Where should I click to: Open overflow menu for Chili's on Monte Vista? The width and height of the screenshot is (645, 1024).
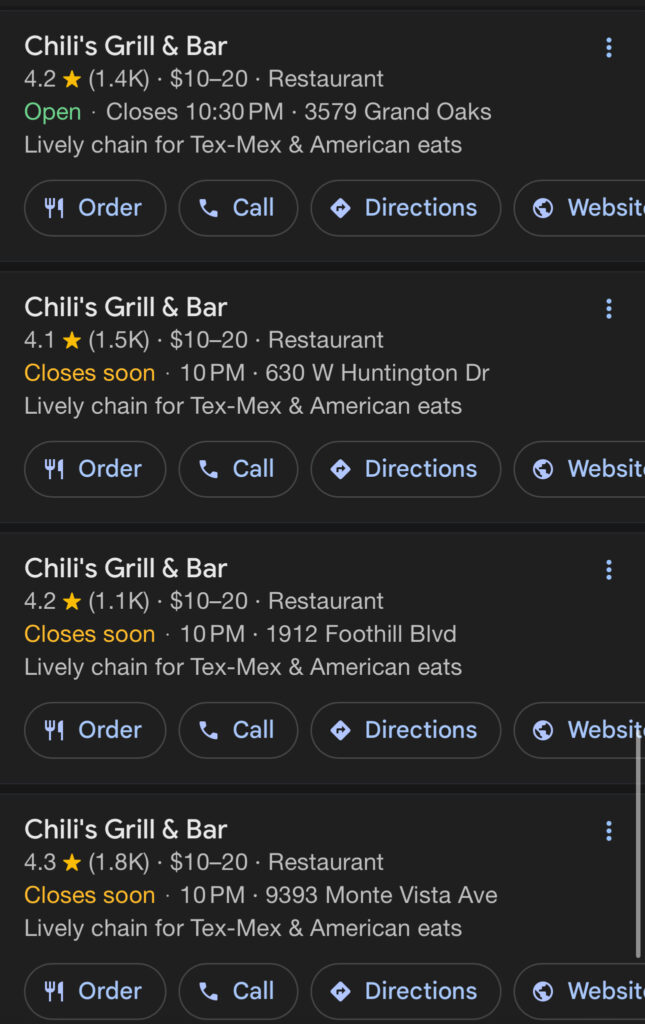tap(608, 830)
